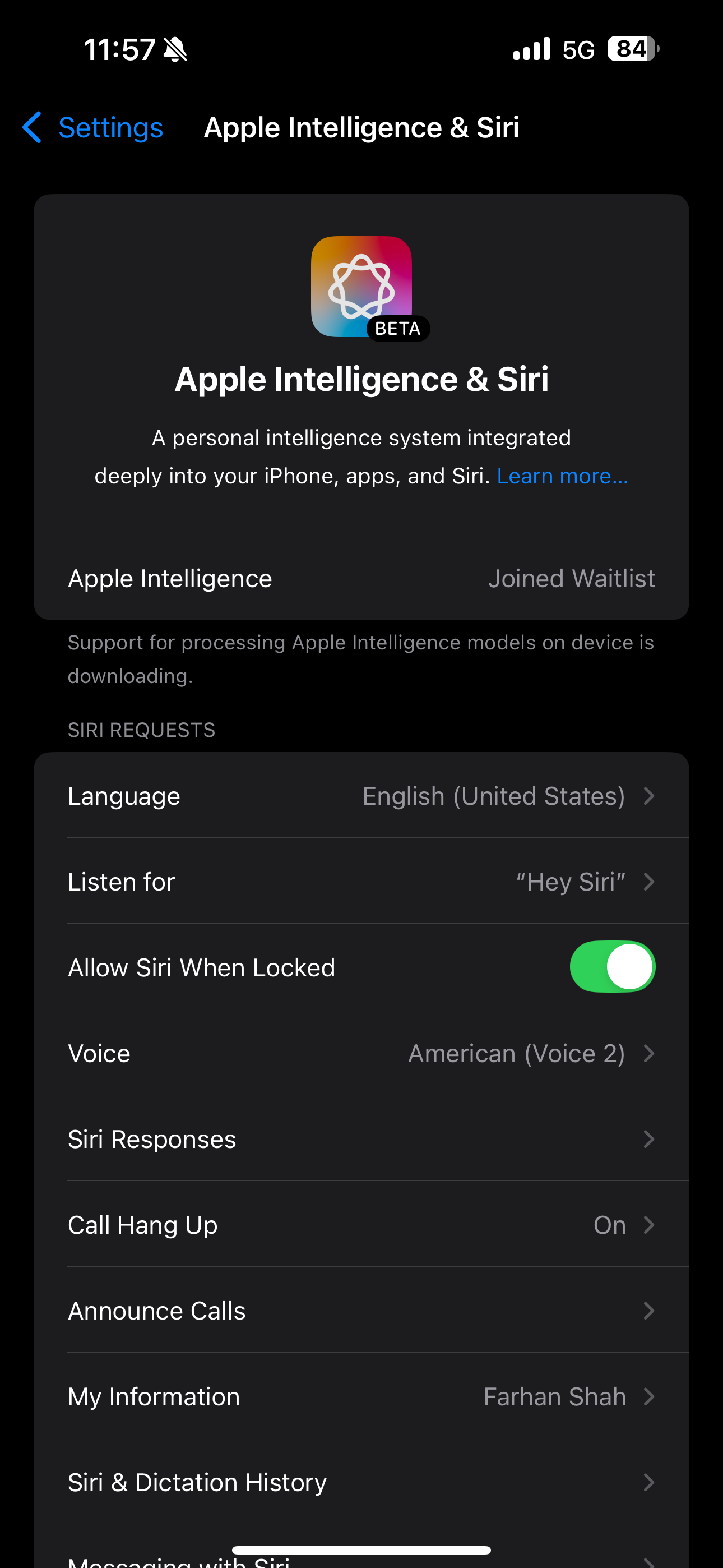Change Siri Language setting
This screenshot has width=723, height=1568.
point(361,796)
